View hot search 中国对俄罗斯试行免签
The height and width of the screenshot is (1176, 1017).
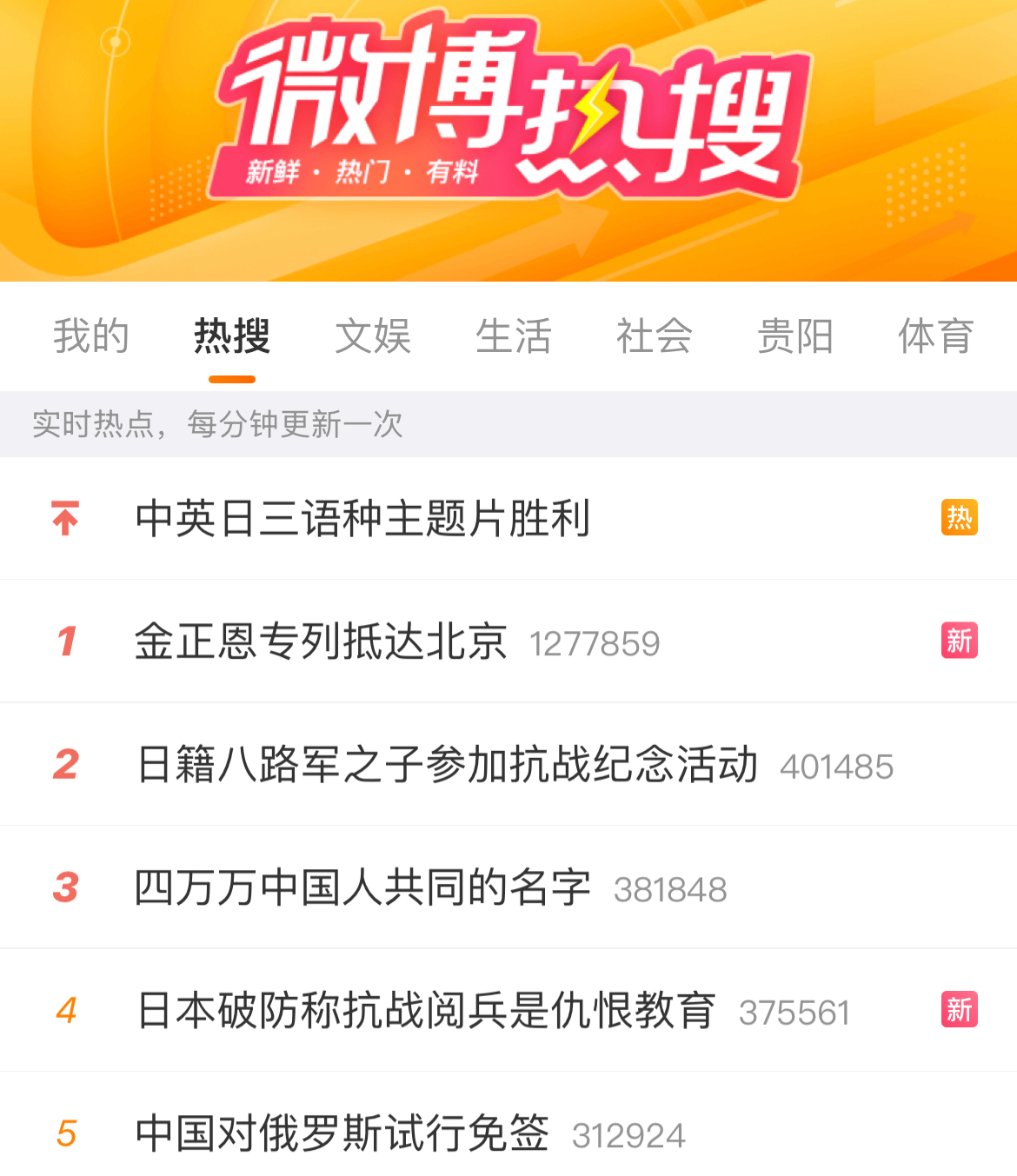point(342,1133)
